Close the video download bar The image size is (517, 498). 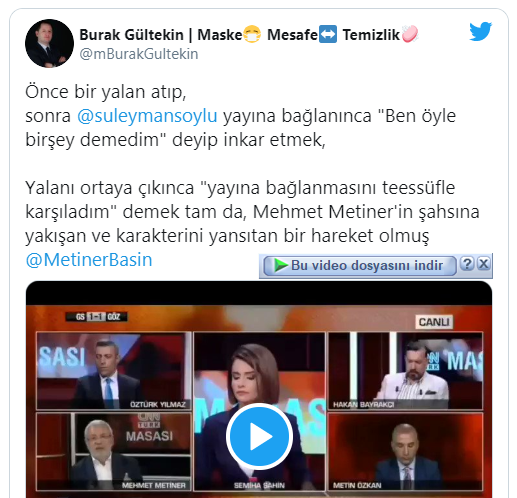click(x=484, y=264)
